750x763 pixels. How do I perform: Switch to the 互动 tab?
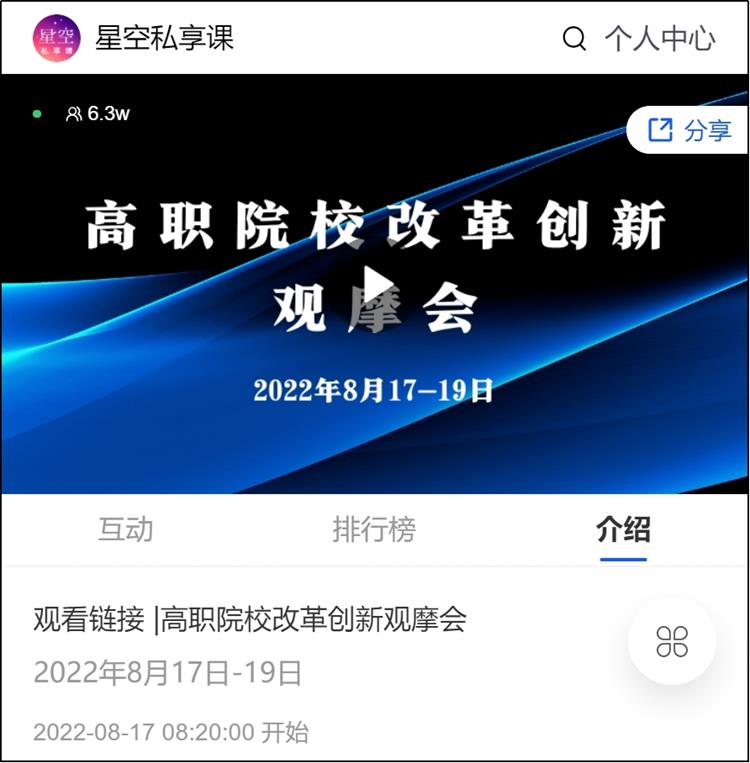pos(126,529)
